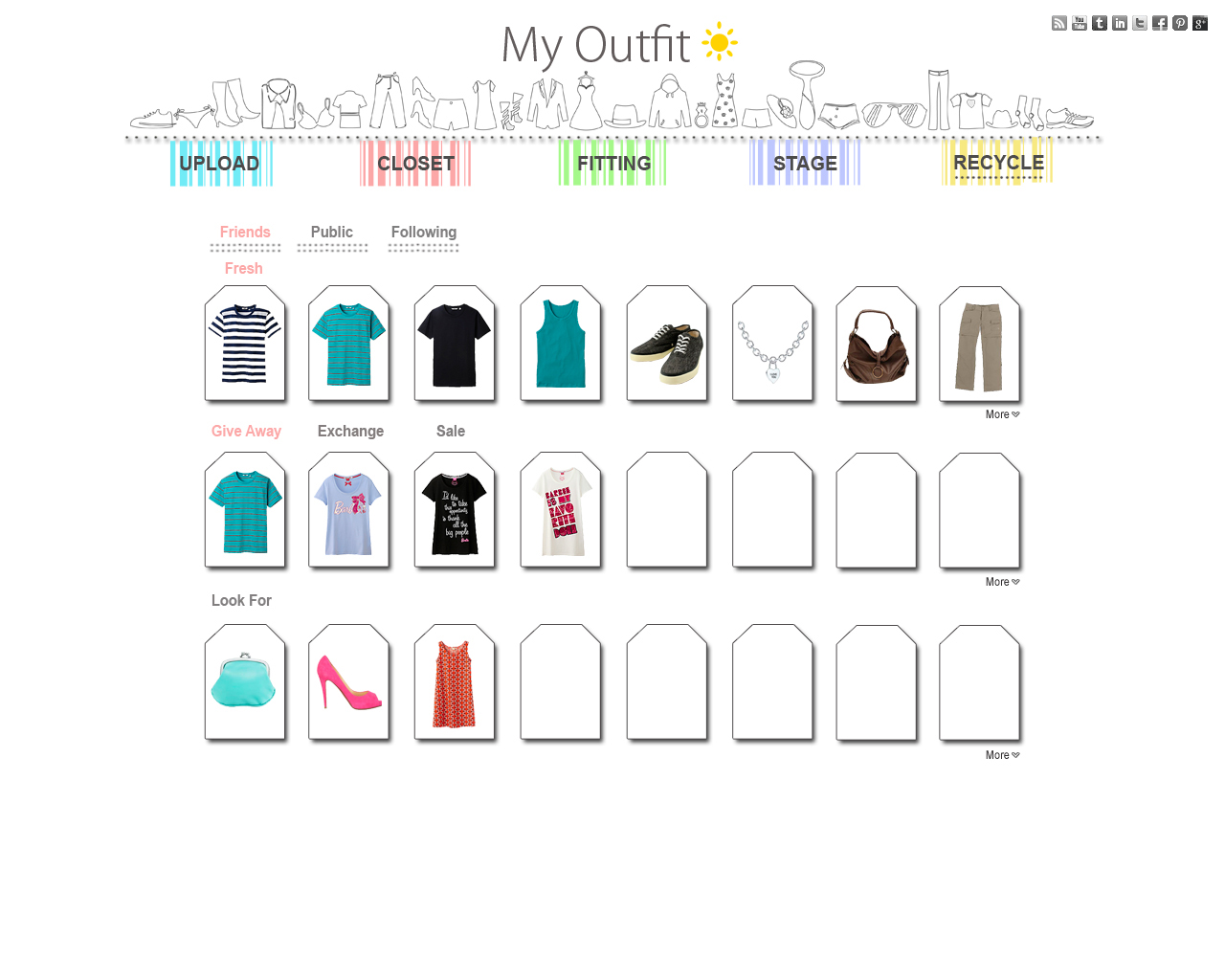Open the Pinterest social icon
1225x980 pixels.
point(1180,23)
